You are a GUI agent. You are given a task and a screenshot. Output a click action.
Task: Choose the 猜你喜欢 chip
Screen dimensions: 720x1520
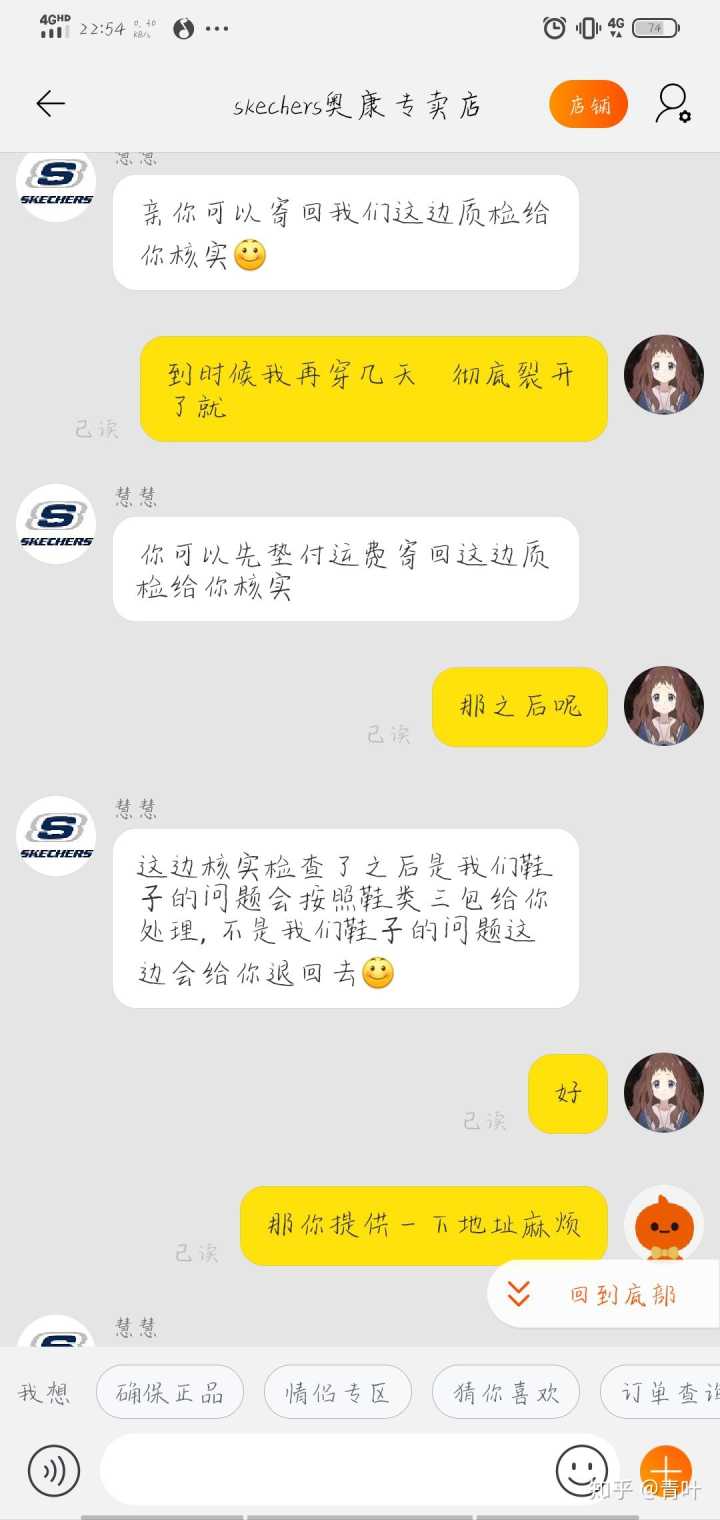[506, 1392]
